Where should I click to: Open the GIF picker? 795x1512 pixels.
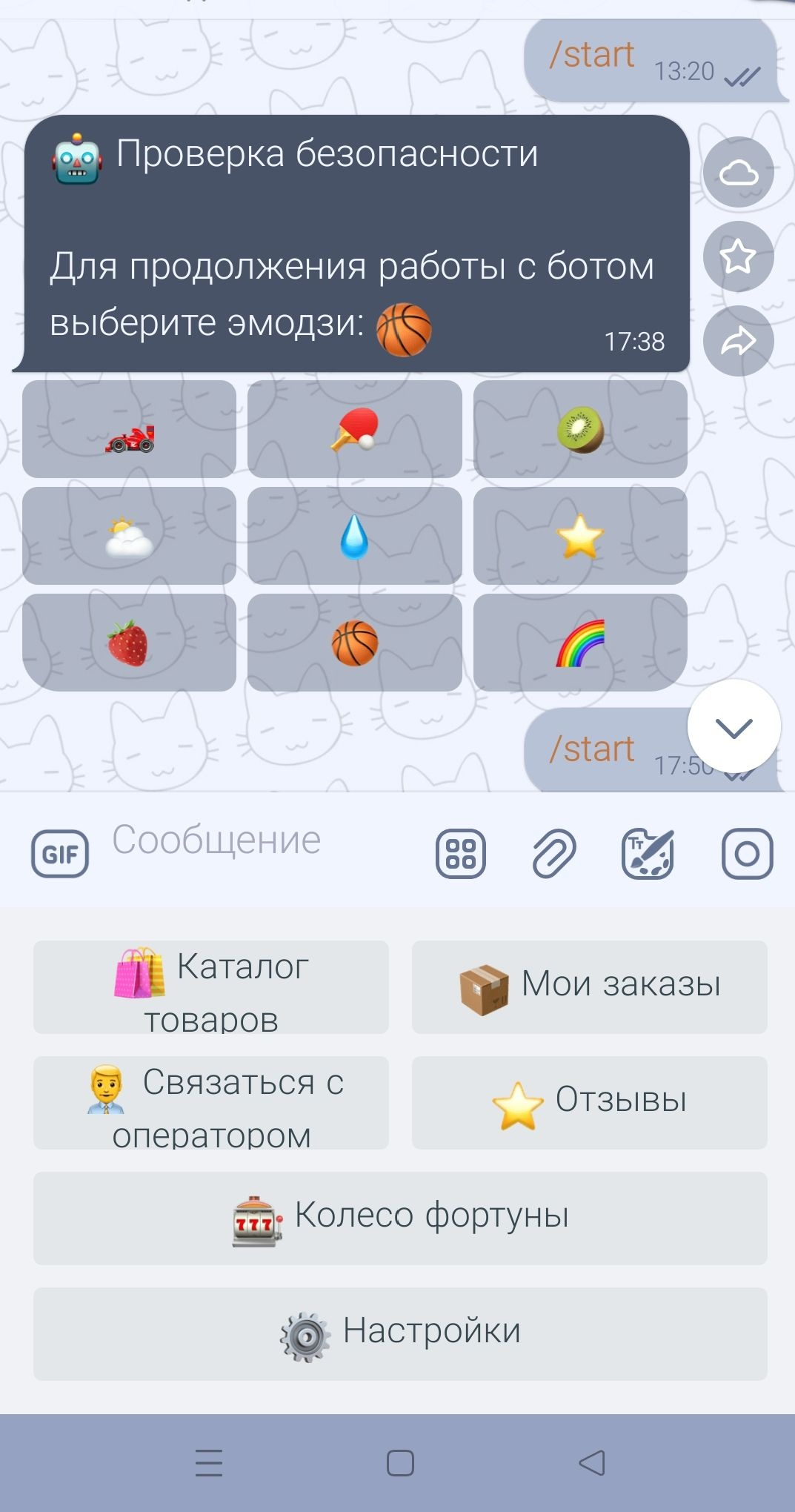coord(59,854)
